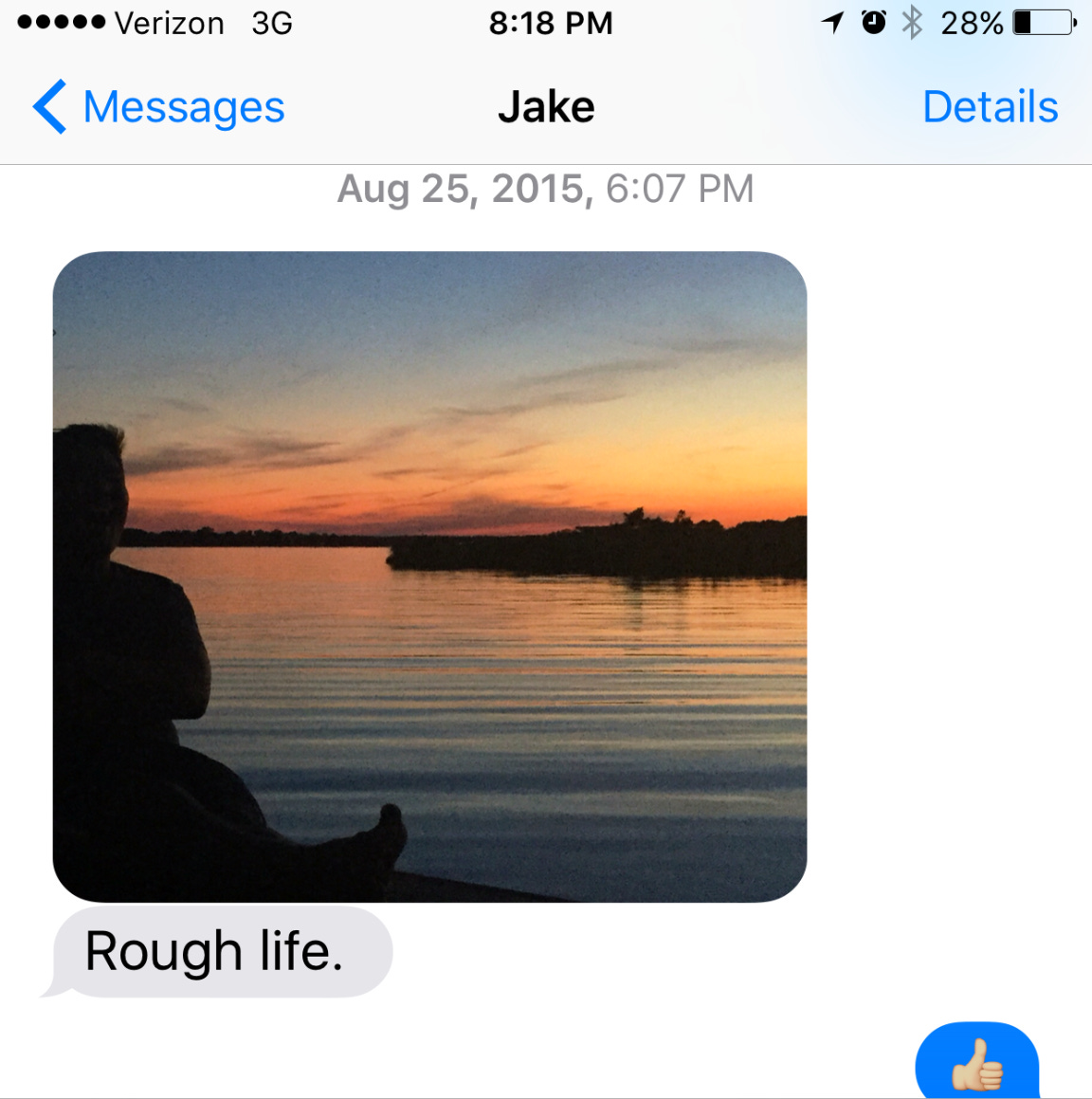Tap the 3G network indicator
The height and width of the screenshot is (1099, 1092).
(x=271, y=23)
